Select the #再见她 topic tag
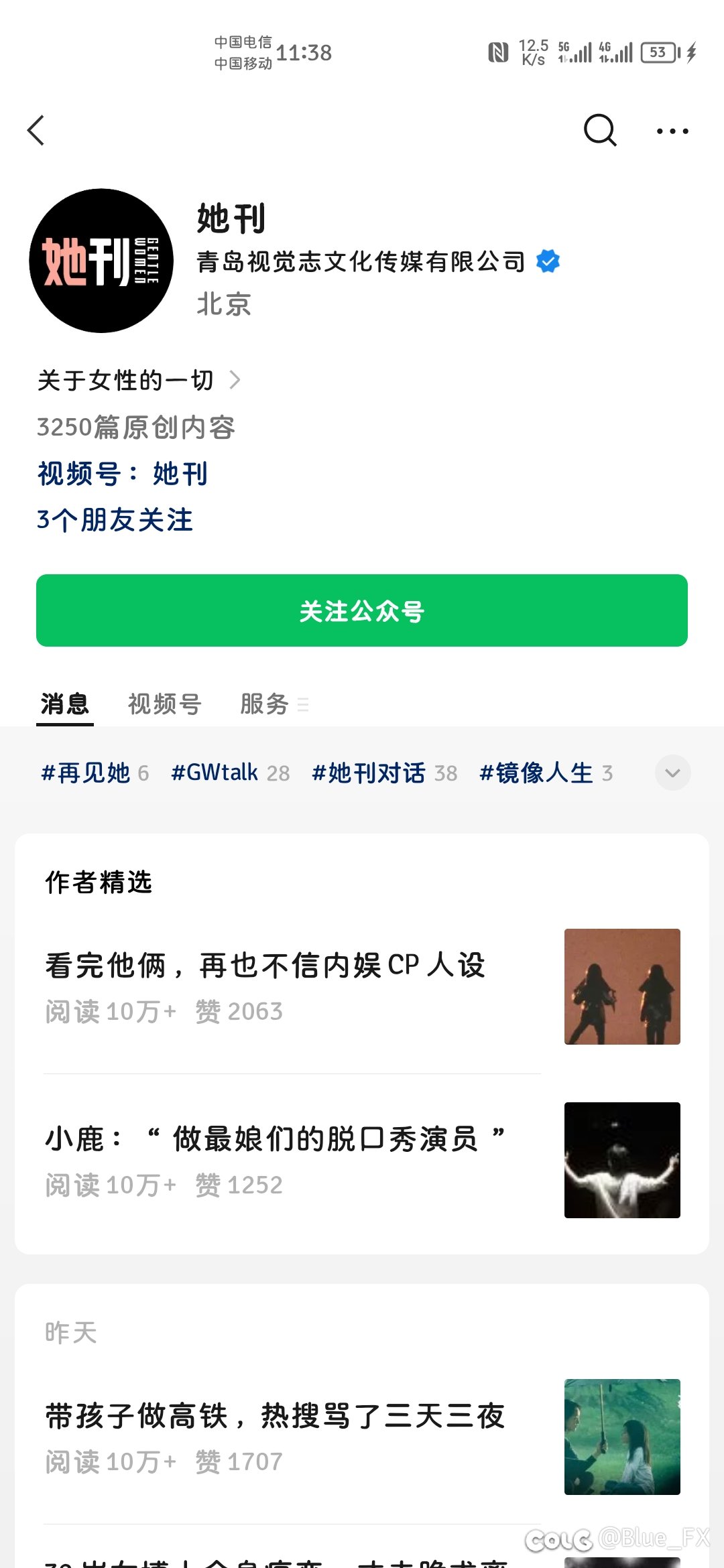Image resolution: width=724 pixels, height=1568 pixels. click(95, 773)
